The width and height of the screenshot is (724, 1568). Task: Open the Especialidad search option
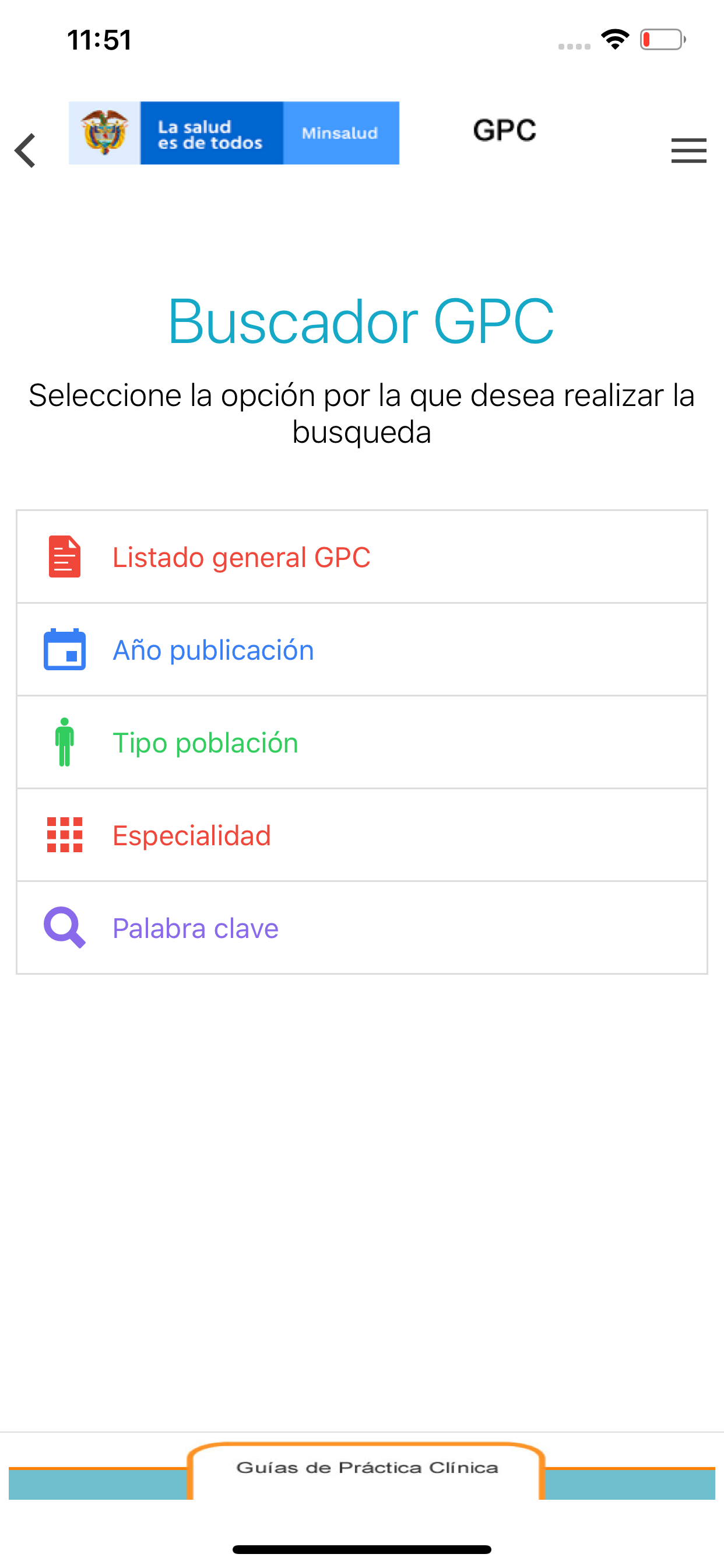click(x=192, y=835)
